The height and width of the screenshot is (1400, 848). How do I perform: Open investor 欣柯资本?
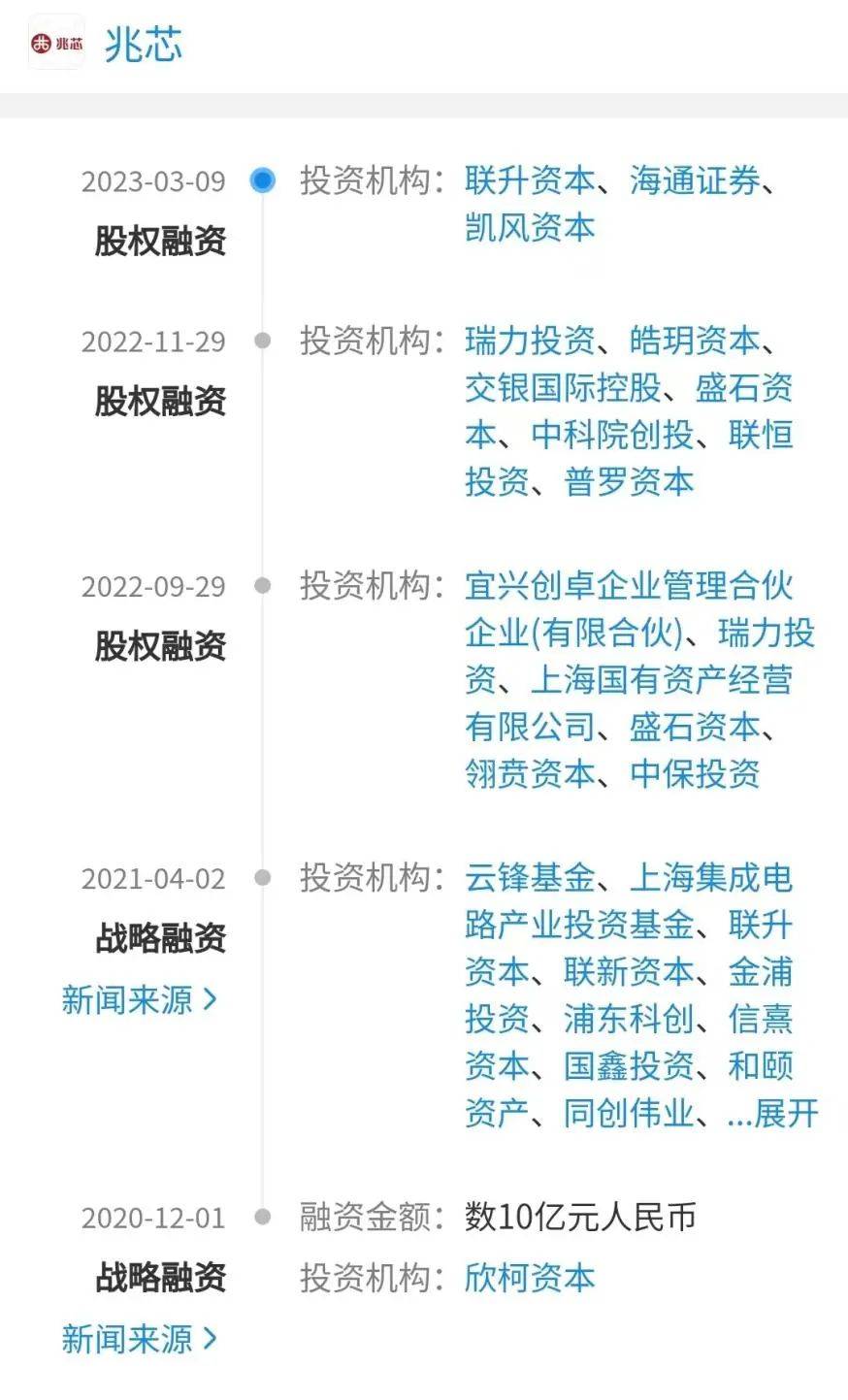[x=529, y=1278]
